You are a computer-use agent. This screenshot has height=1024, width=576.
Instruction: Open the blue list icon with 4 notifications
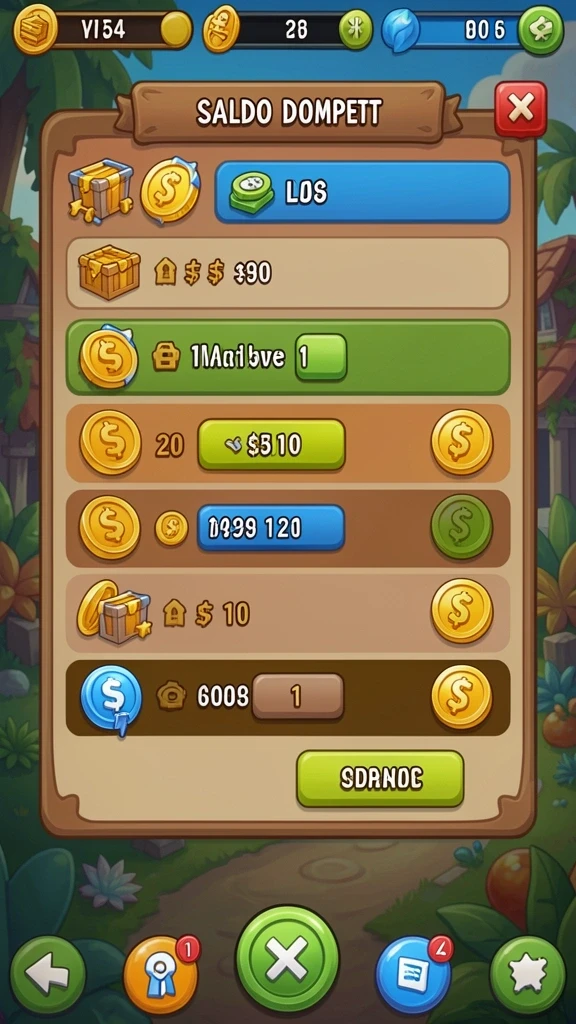[413, 974]
